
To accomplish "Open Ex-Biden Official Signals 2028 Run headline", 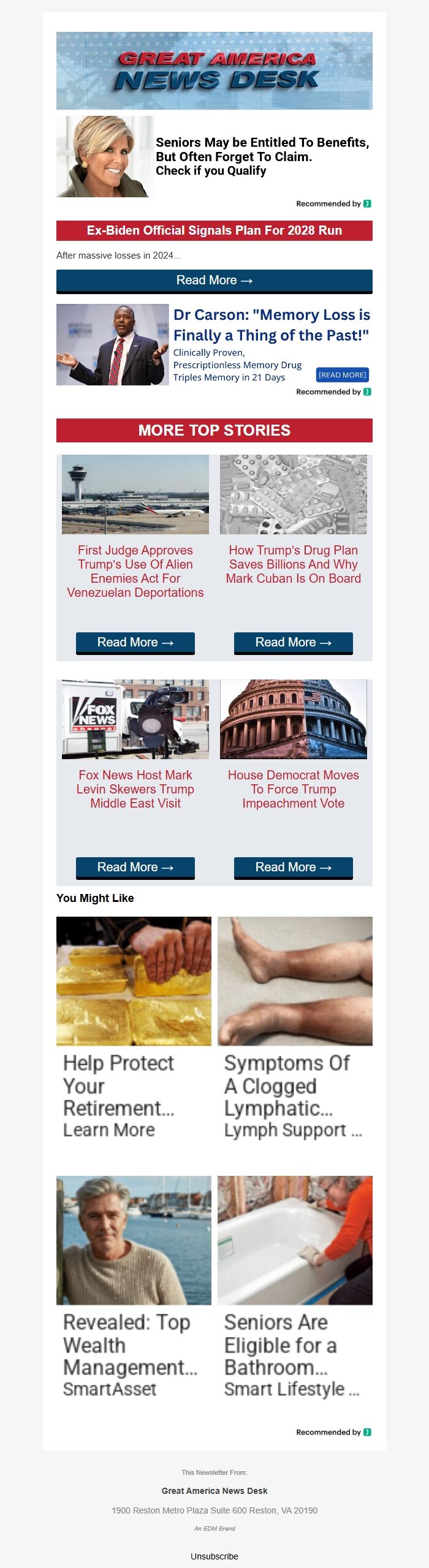I will [214, 230].
